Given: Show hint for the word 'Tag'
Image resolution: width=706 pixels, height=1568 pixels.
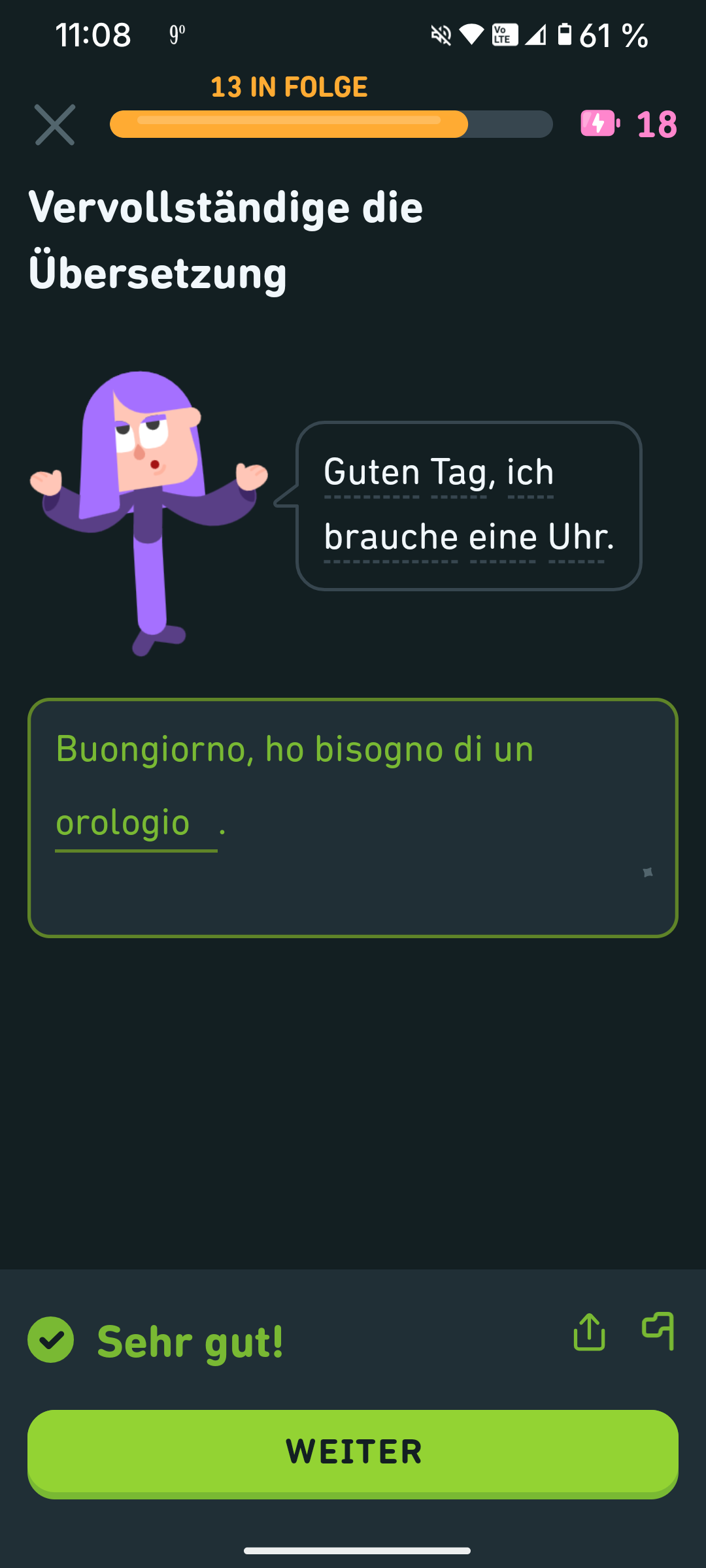Looking at the screenshot, I should (x=459, y=472).
